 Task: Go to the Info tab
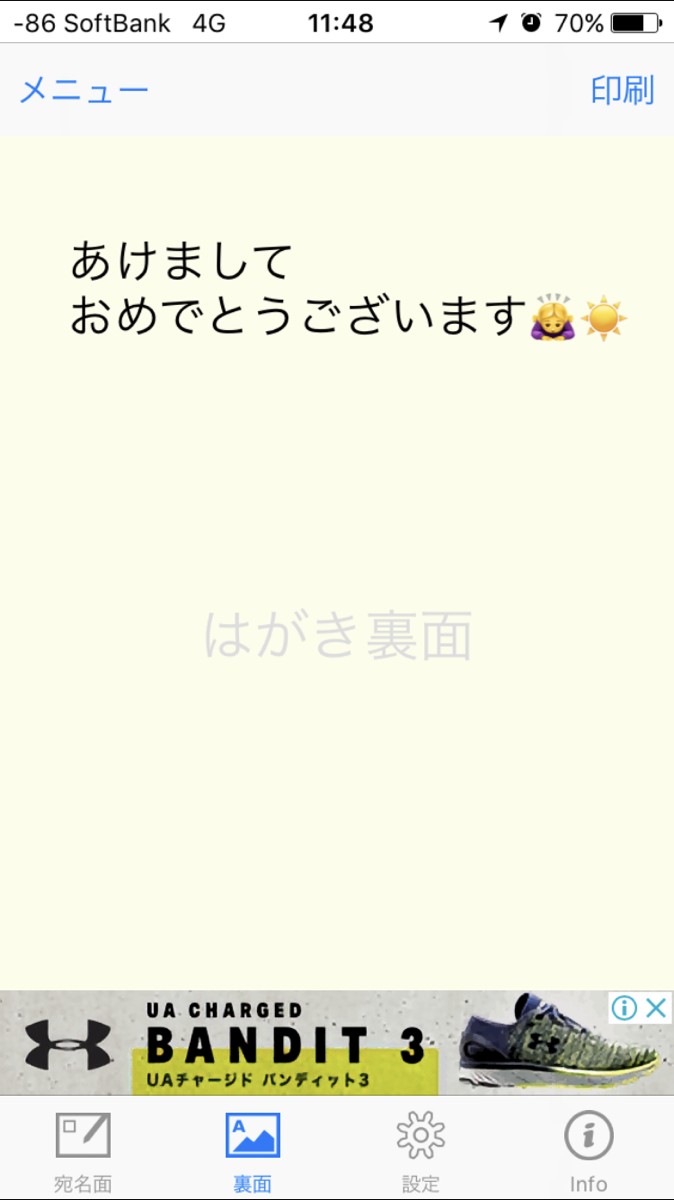pos(588,1151)
